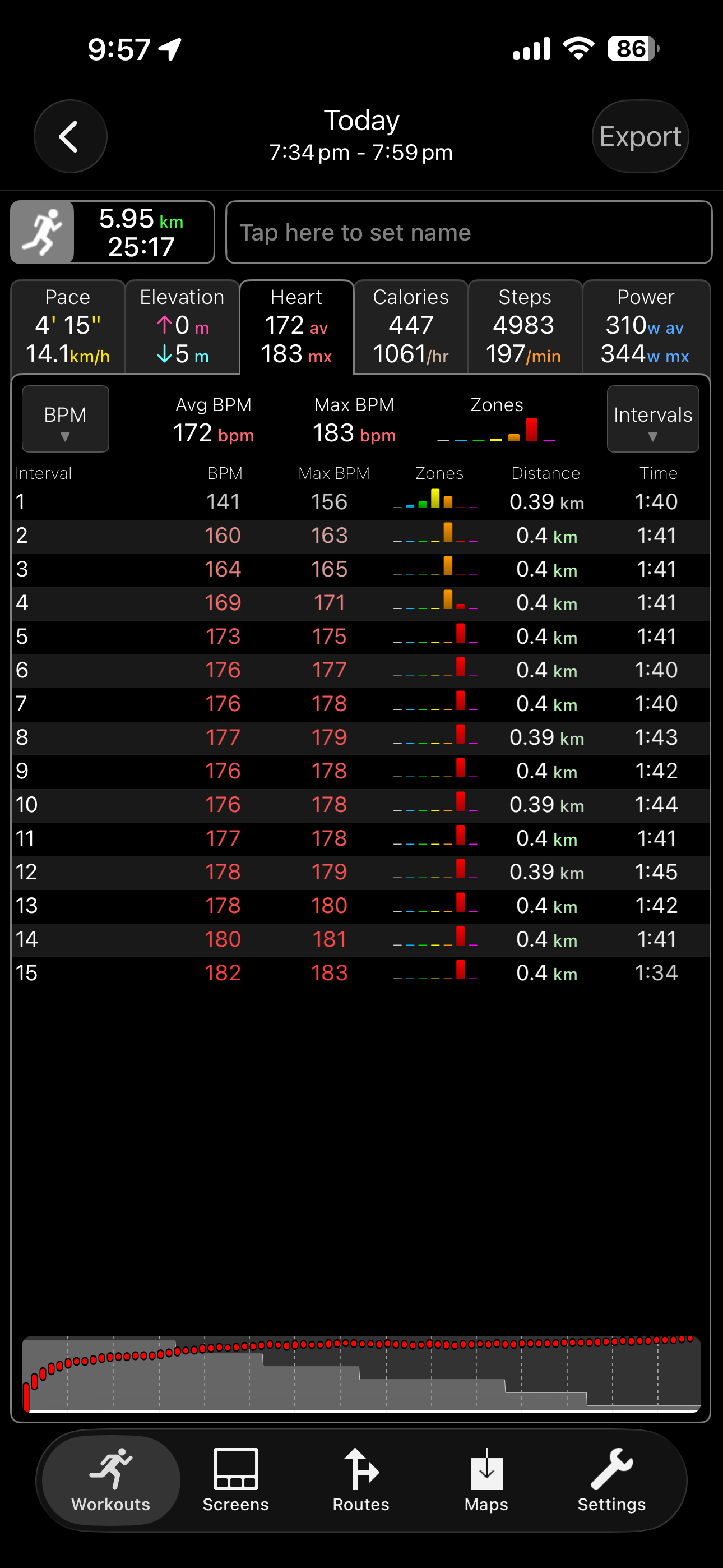Open the Routes section
This screenshot has height=1568, width=723.
[x=361, y=1481]
